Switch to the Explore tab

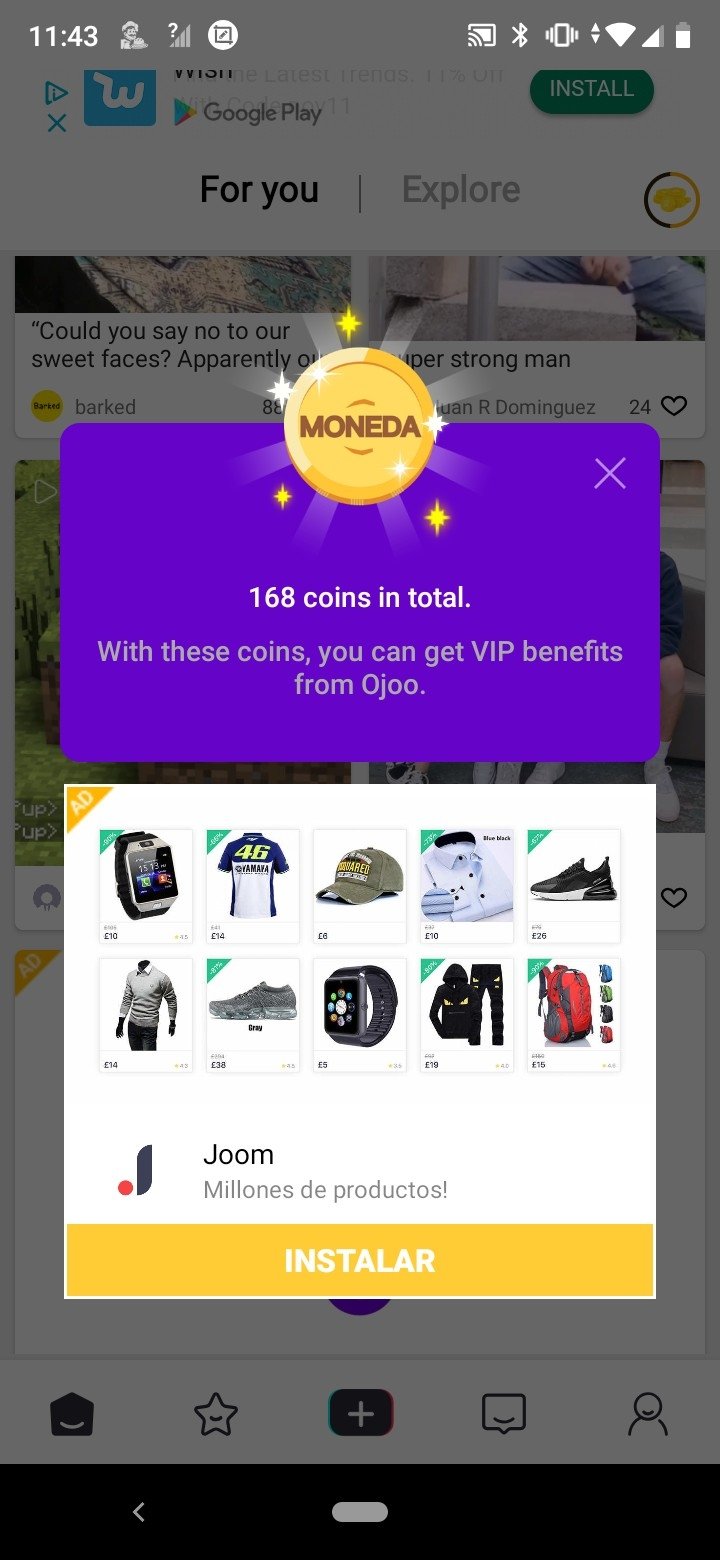(x=461, y=189)
